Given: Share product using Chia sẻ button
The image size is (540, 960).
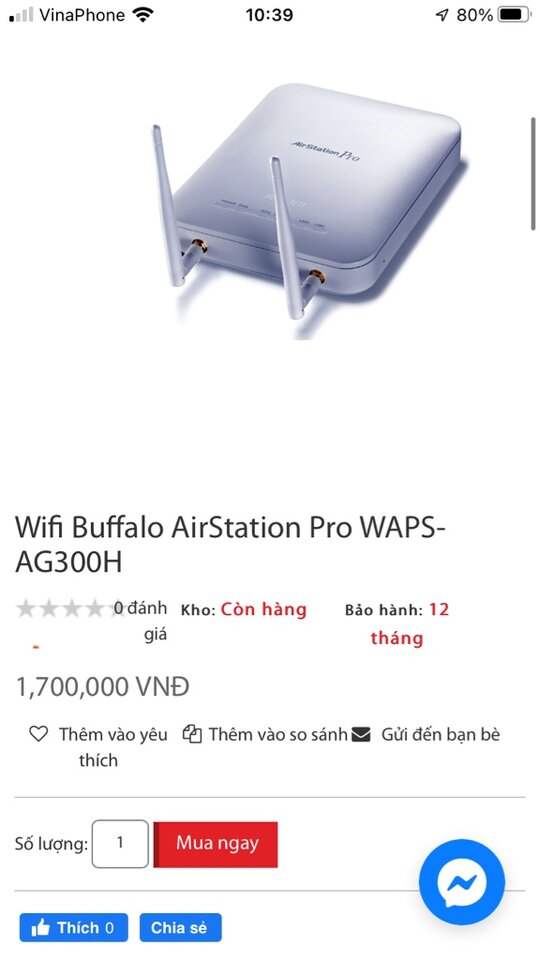Looking at the screenshot, I should (181, 928).
